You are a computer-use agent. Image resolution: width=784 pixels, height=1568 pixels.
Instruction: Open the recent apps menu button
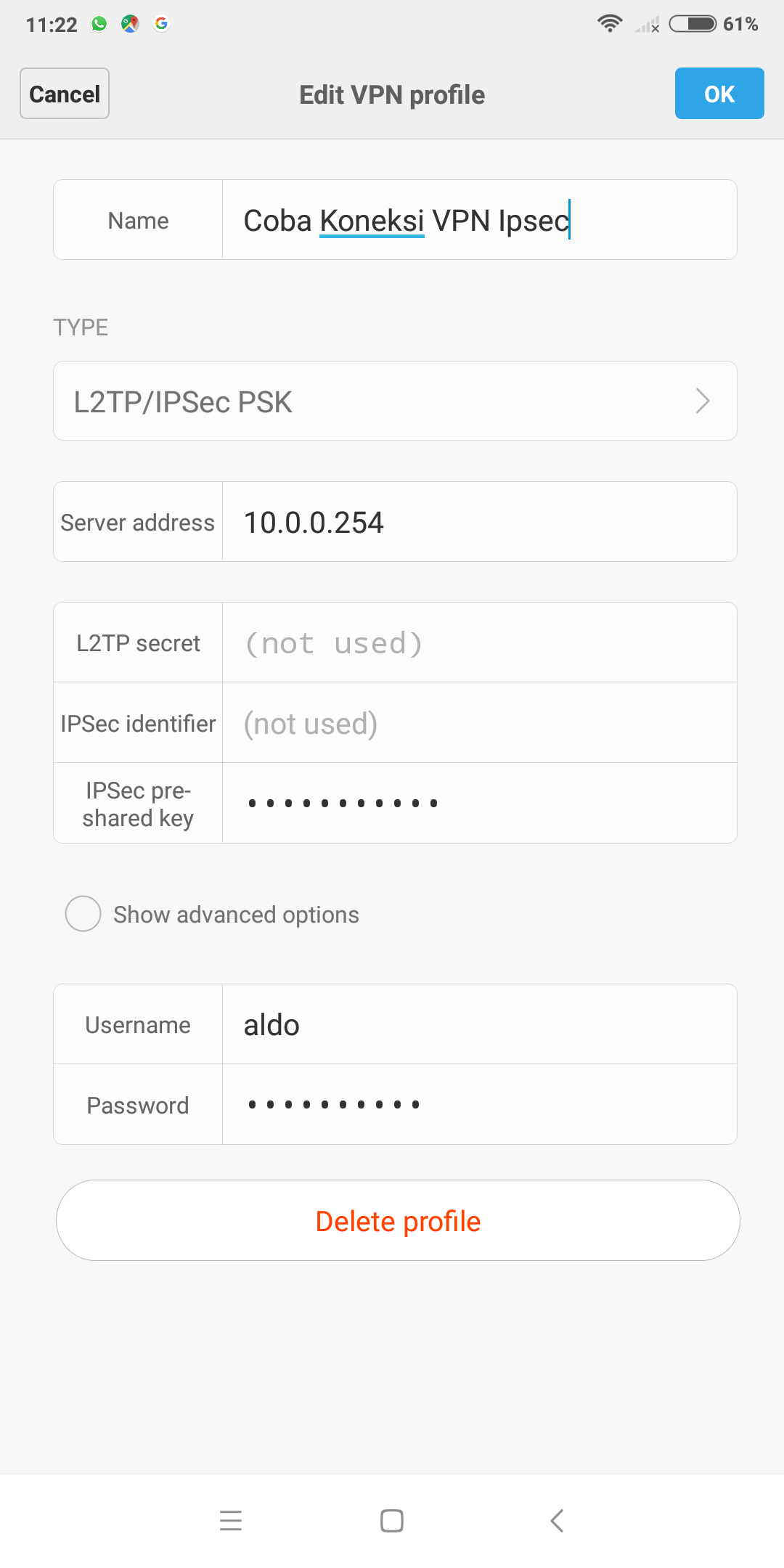[x=231, y=1520]
